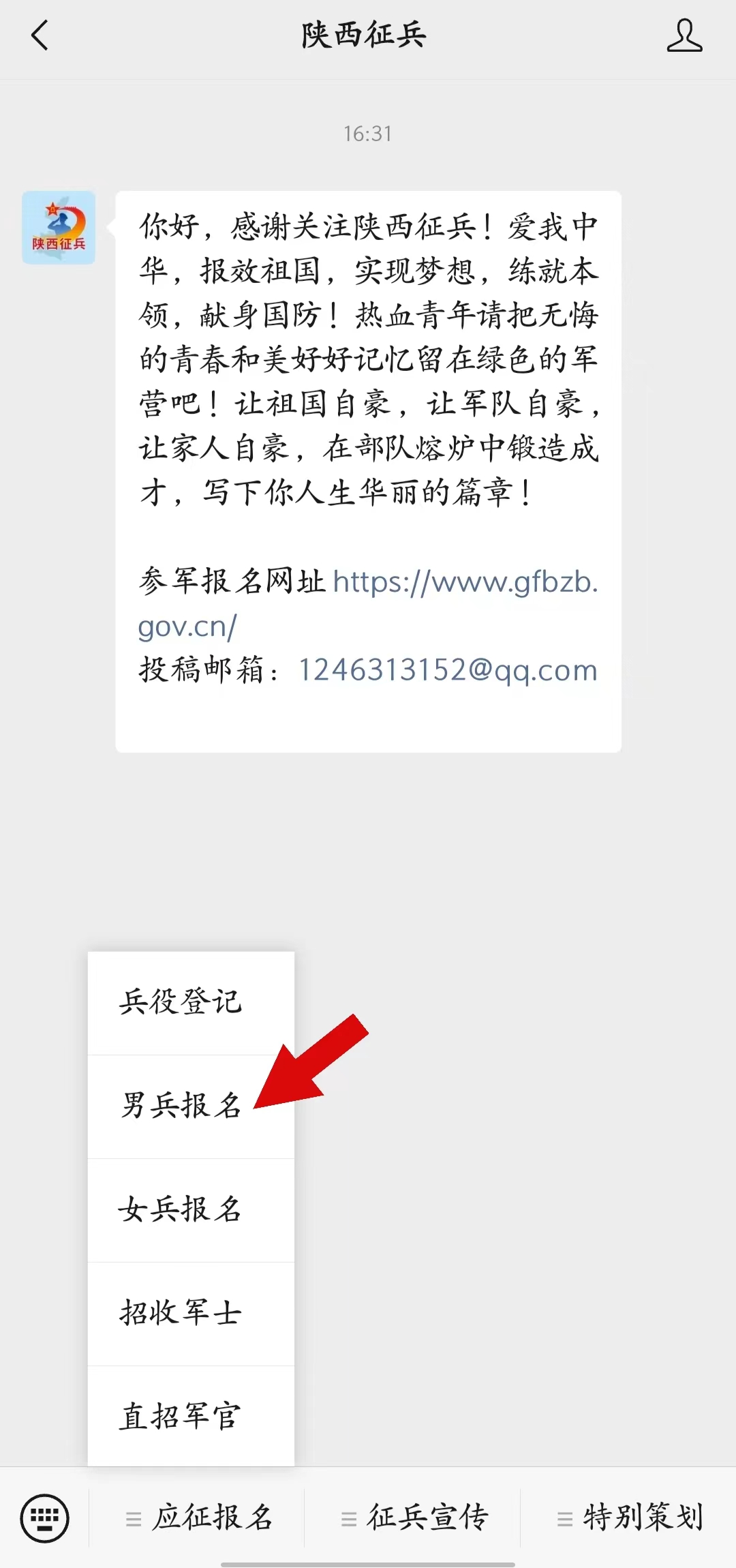Expand the 特别策划 bottom menu
This screenshot has width=736, height=1568.
pyautogui.click(x=630, y=1518)
